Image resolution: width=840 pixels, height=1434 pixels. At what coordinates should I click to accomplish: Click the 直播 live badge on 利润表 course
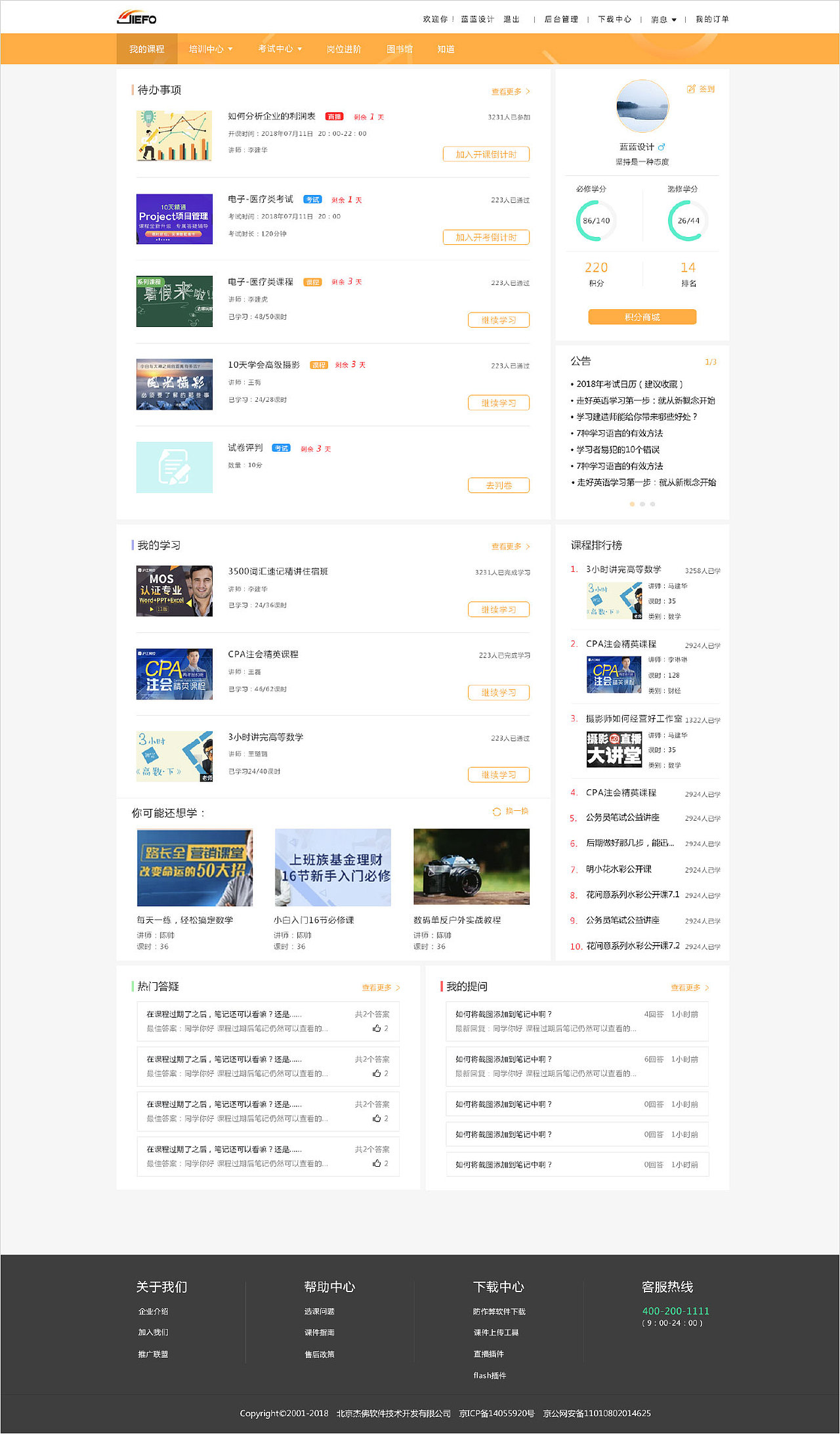333,116
